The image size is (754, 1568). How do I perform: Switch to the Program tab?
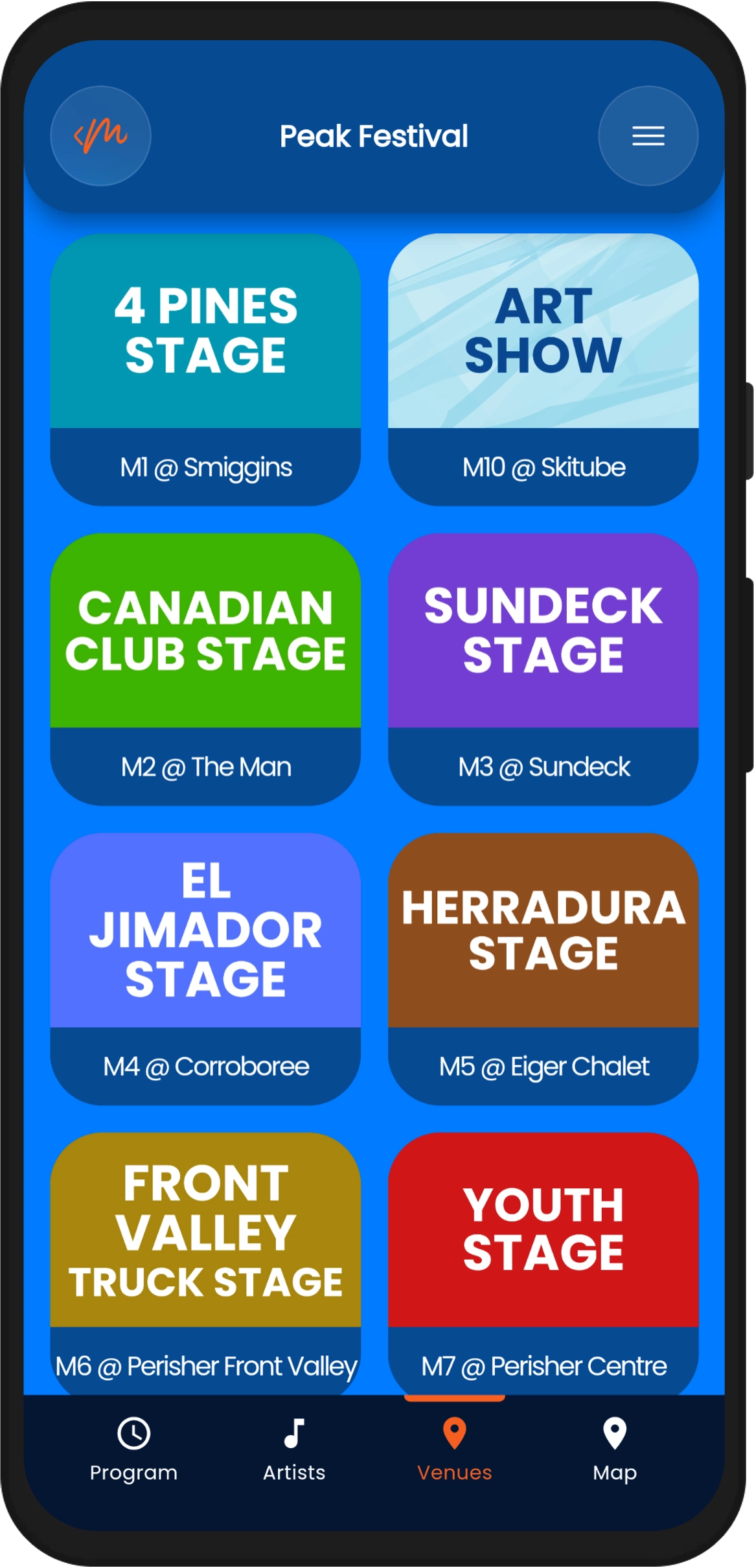pos(133,1449)
